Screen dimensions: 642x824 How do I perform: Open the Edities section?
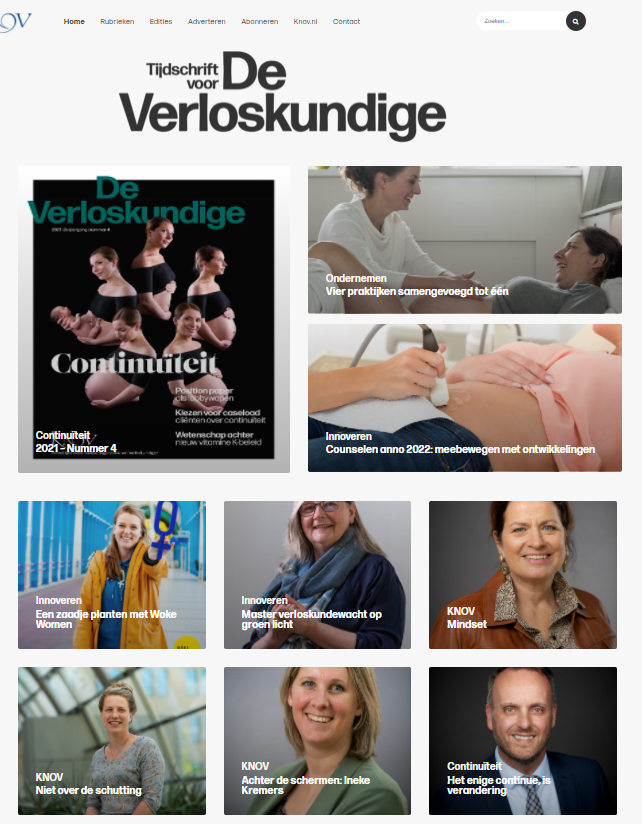pyautogui.click(x=161, y=21)
